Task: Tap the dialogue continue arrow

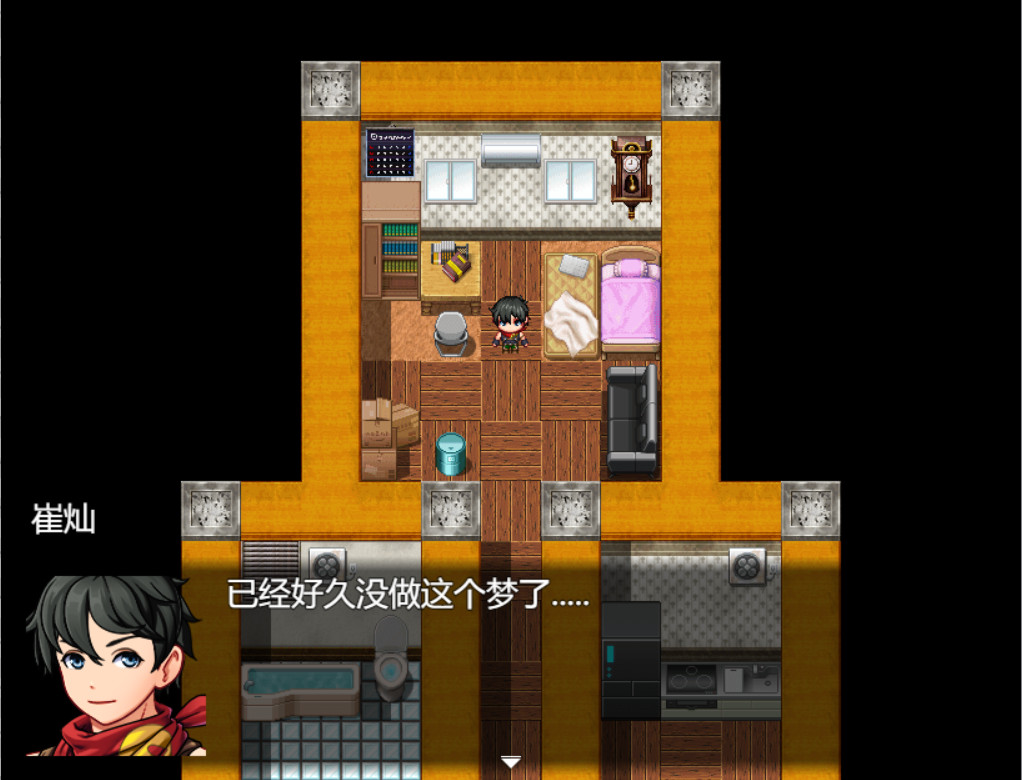Action: point(511,762)
